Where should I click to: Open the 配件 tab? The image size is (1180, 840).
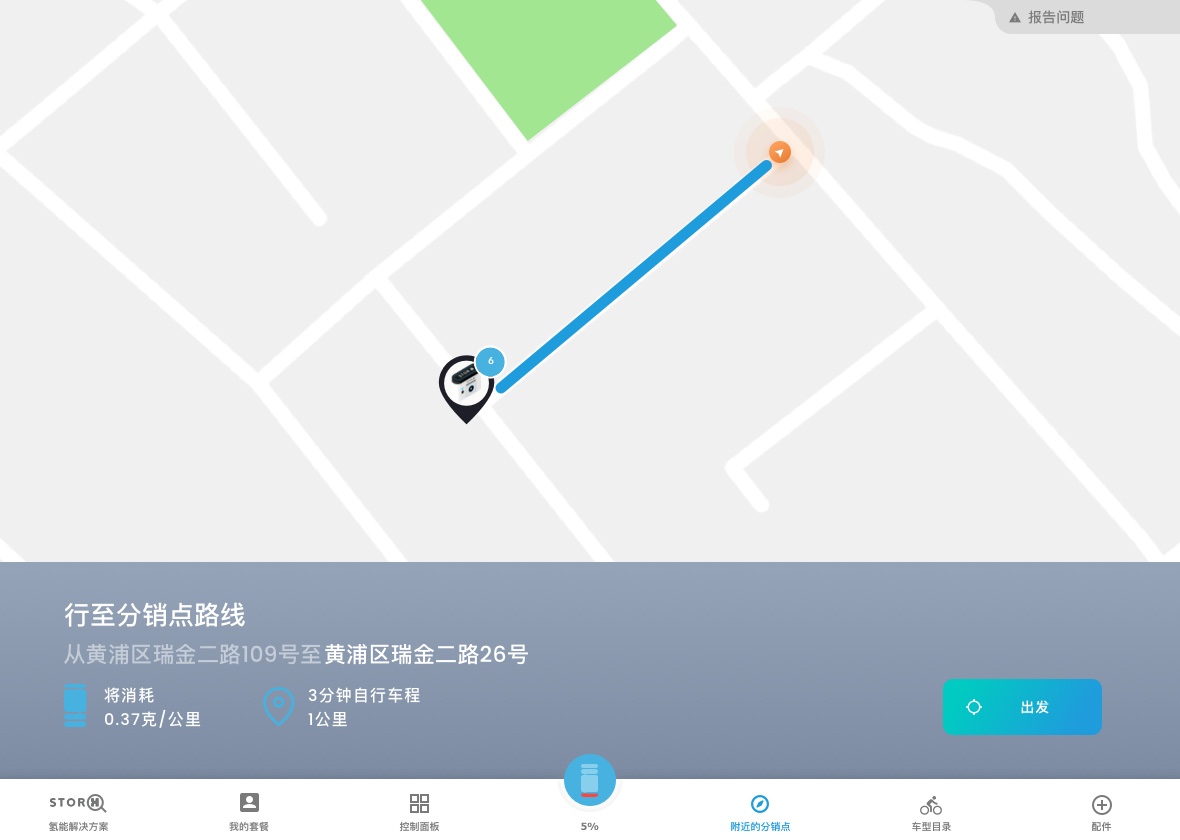1101,811
